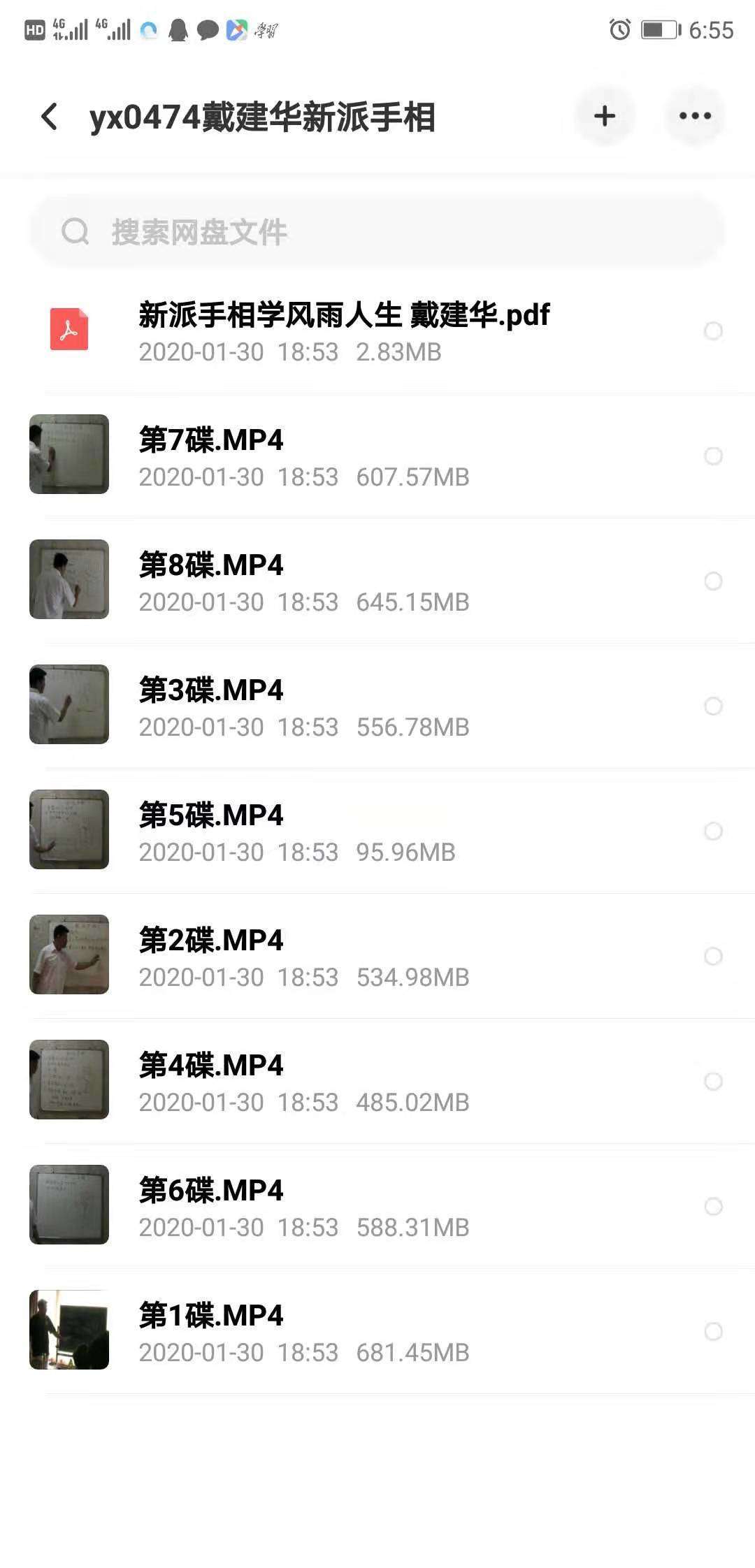Click the QQ penguin icon in status bar
The height and width of the screenshot is (1568, 755).
coord(177,29)
